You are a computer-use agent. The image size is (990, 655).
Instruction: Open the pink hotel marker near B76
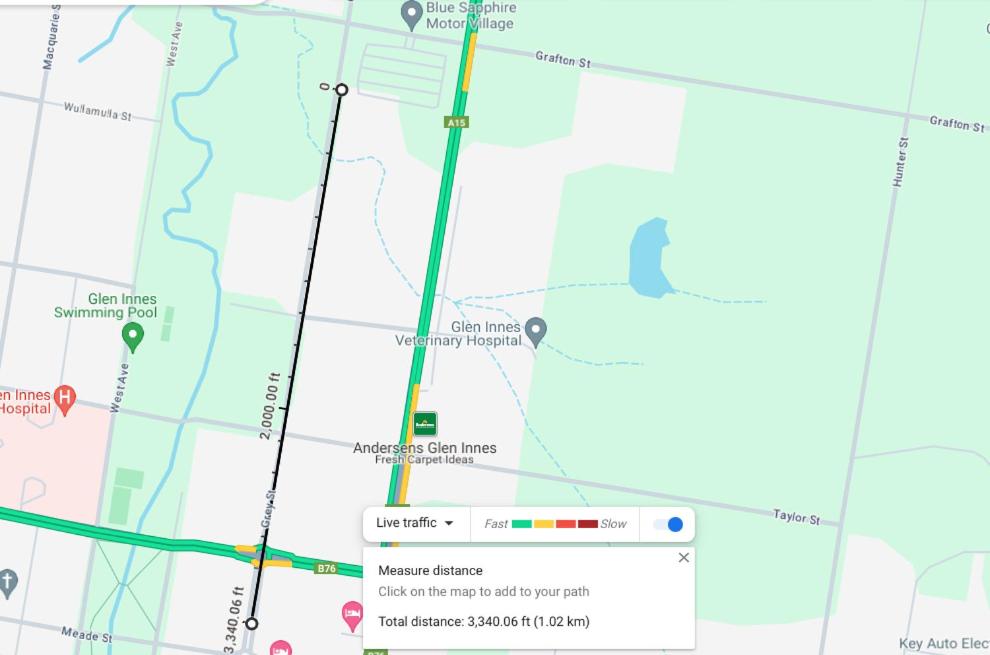352,612
